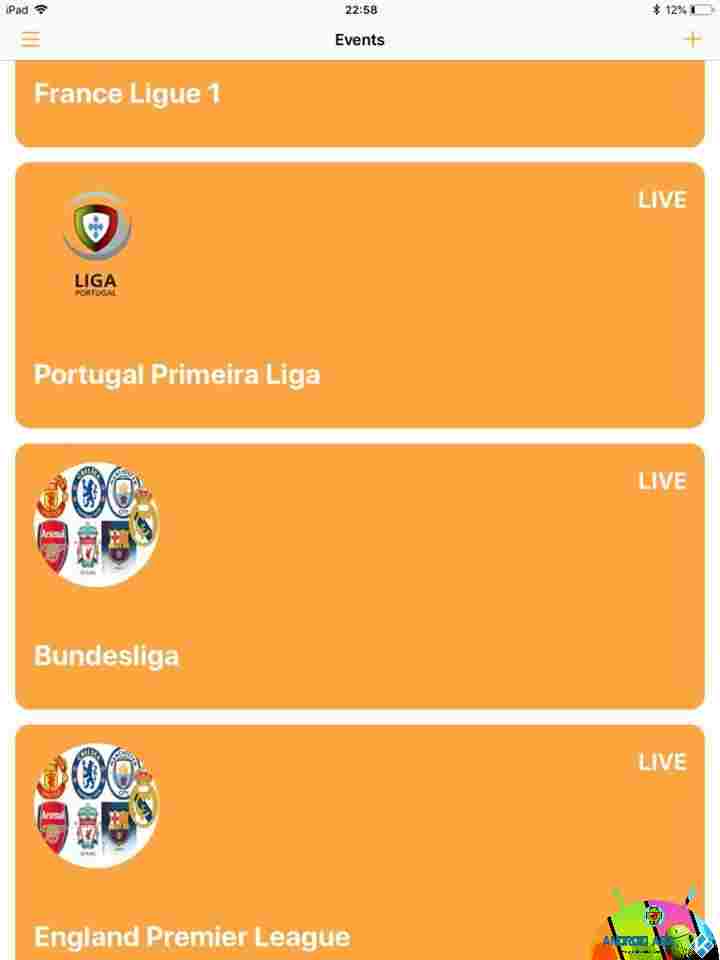Tap the plus icon to add event
720x960 pixels.
click(x=691, y=40)
